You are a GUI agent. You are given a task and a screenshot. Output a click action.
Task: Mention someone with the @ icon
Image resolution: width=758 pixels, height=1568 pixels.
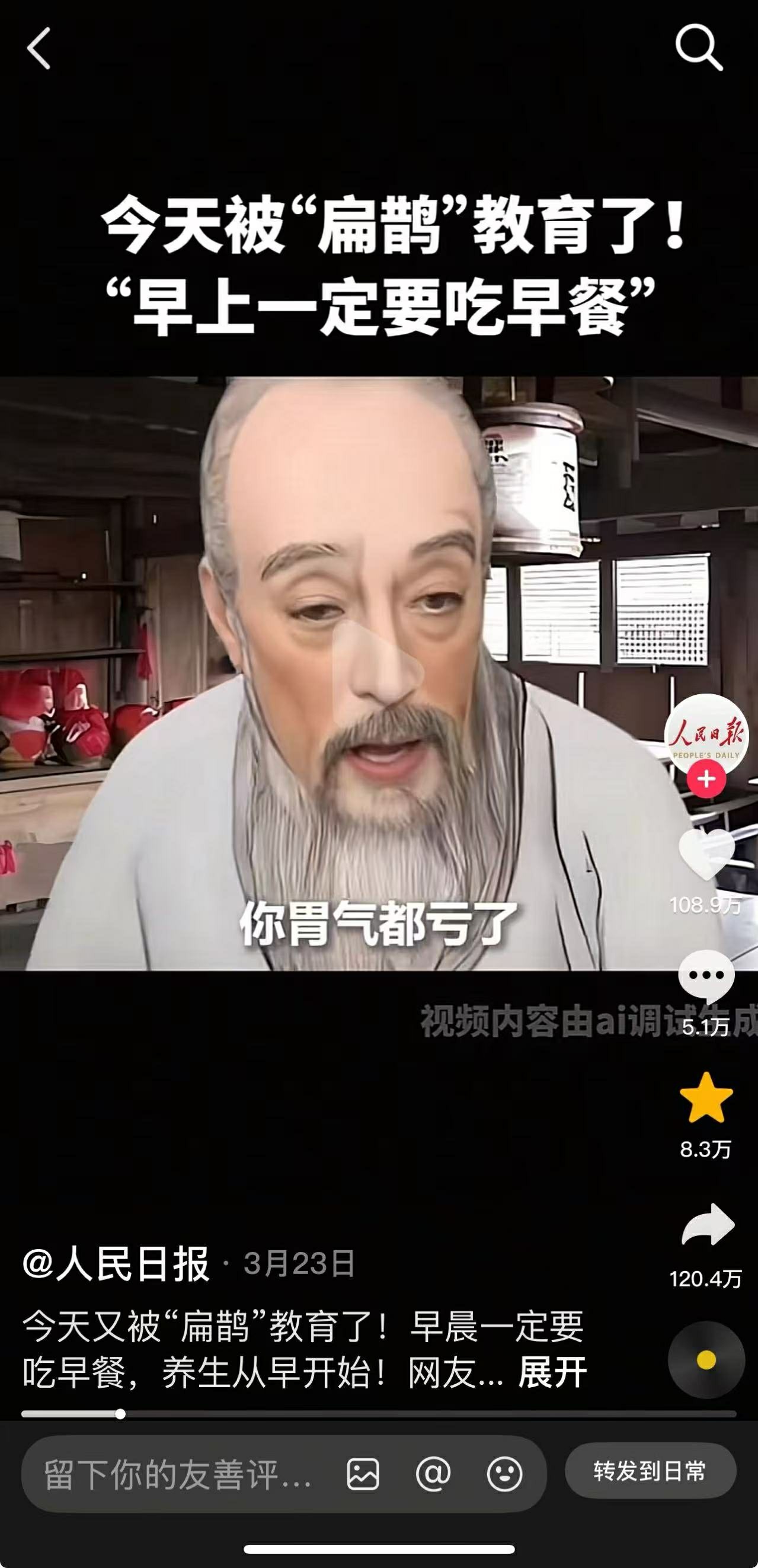point(433,1474)
